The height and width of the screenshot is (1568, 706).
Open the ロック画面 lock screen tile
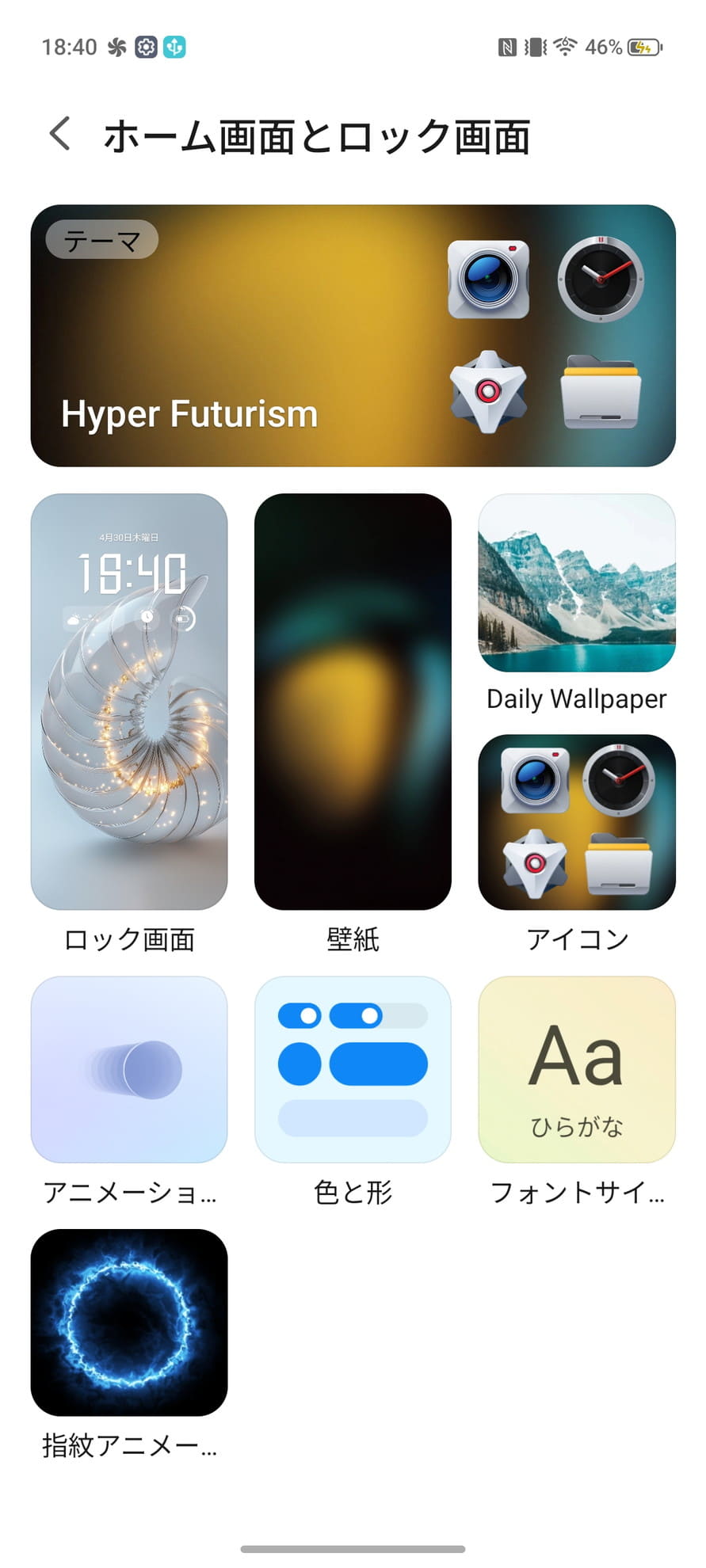tap(129, 702)
